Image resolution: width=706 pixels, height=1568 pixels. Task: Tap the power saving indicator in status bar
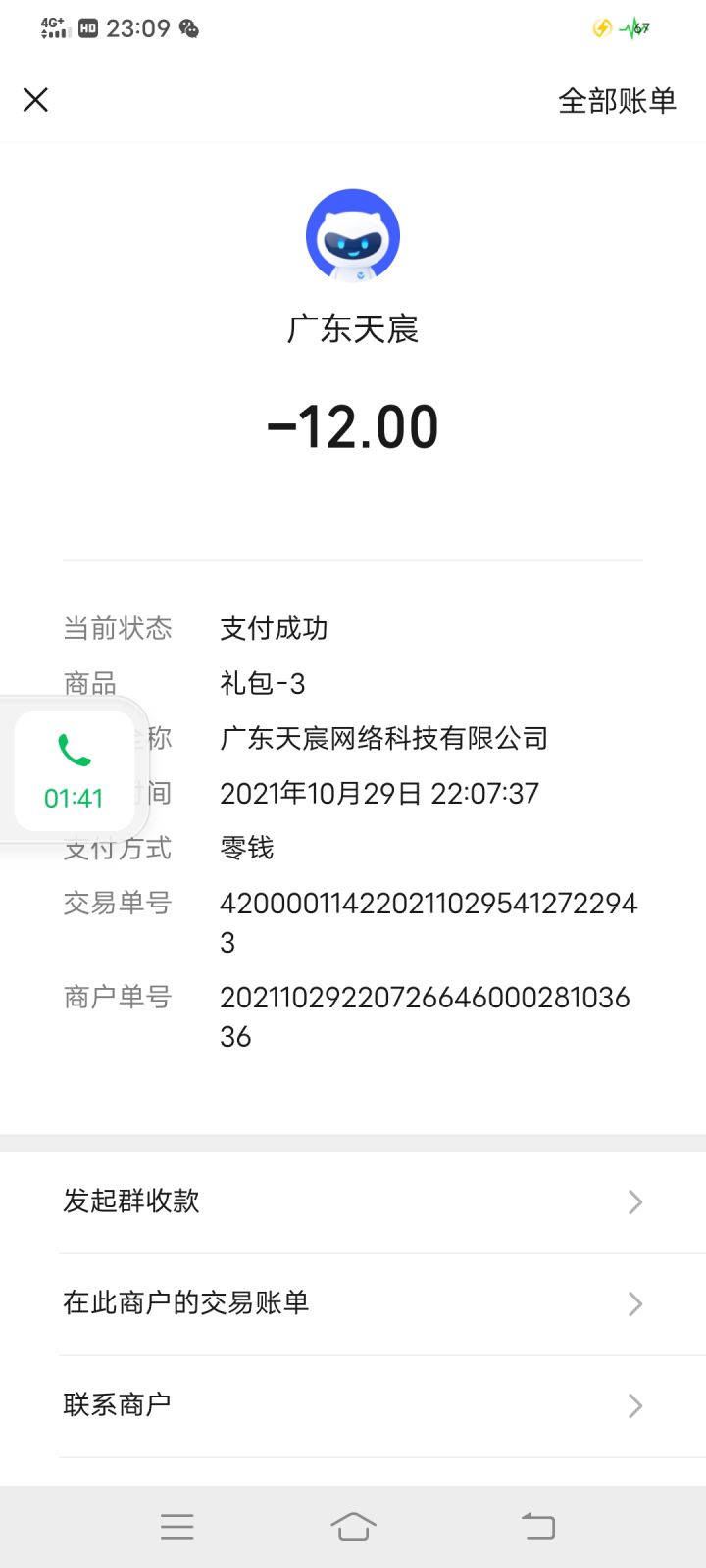pos(635,29)
